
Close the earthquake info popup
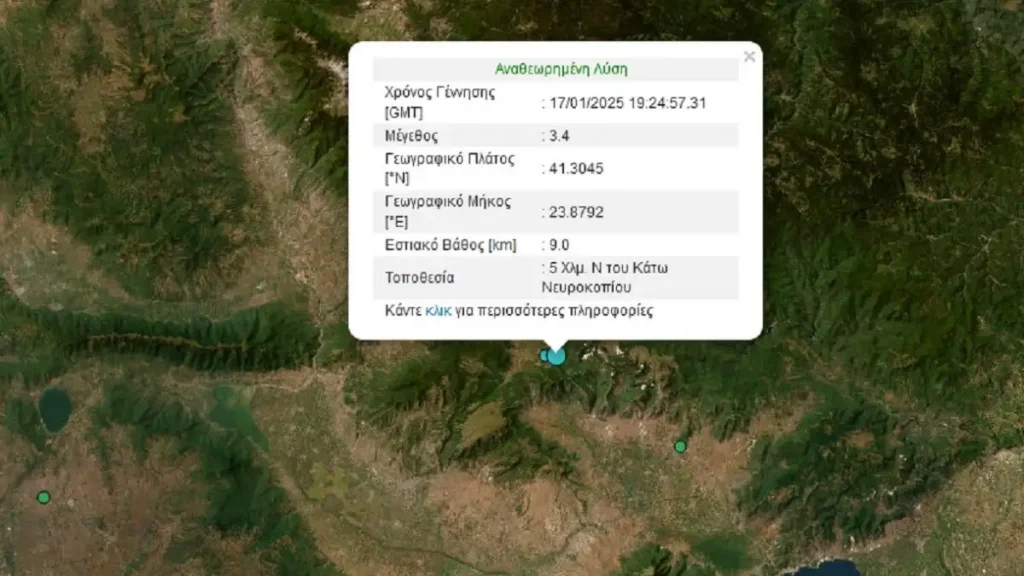coord(749,57)
